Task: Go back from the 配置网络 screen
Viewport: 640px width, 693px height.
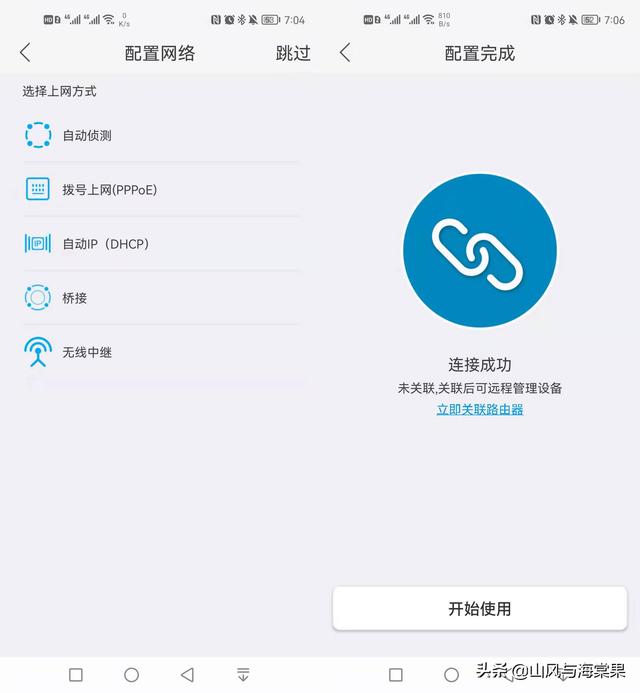Action: [26, 53]
